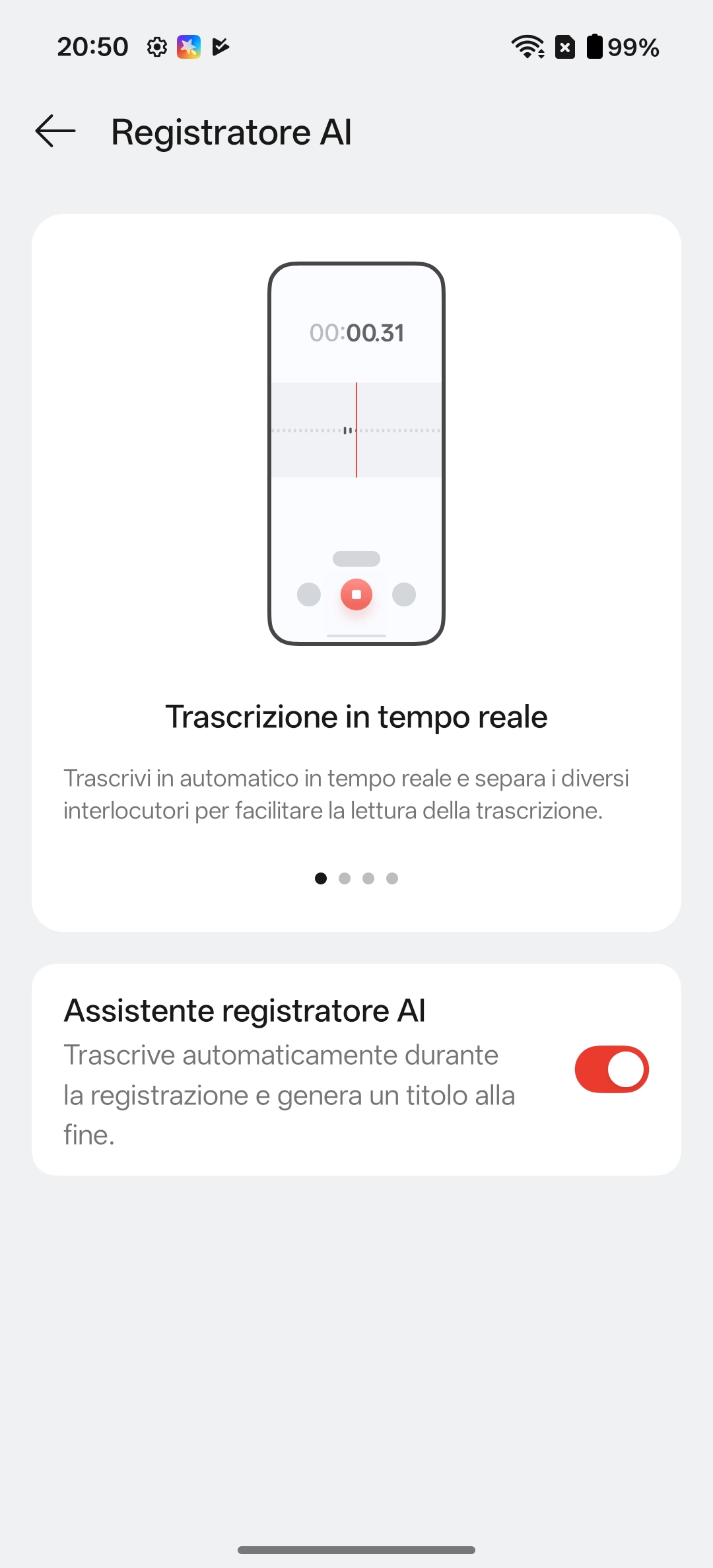This screenshot has height=1568, width=713.
Task: Disable Assistente registratore AI switch
Action: 611,1069
